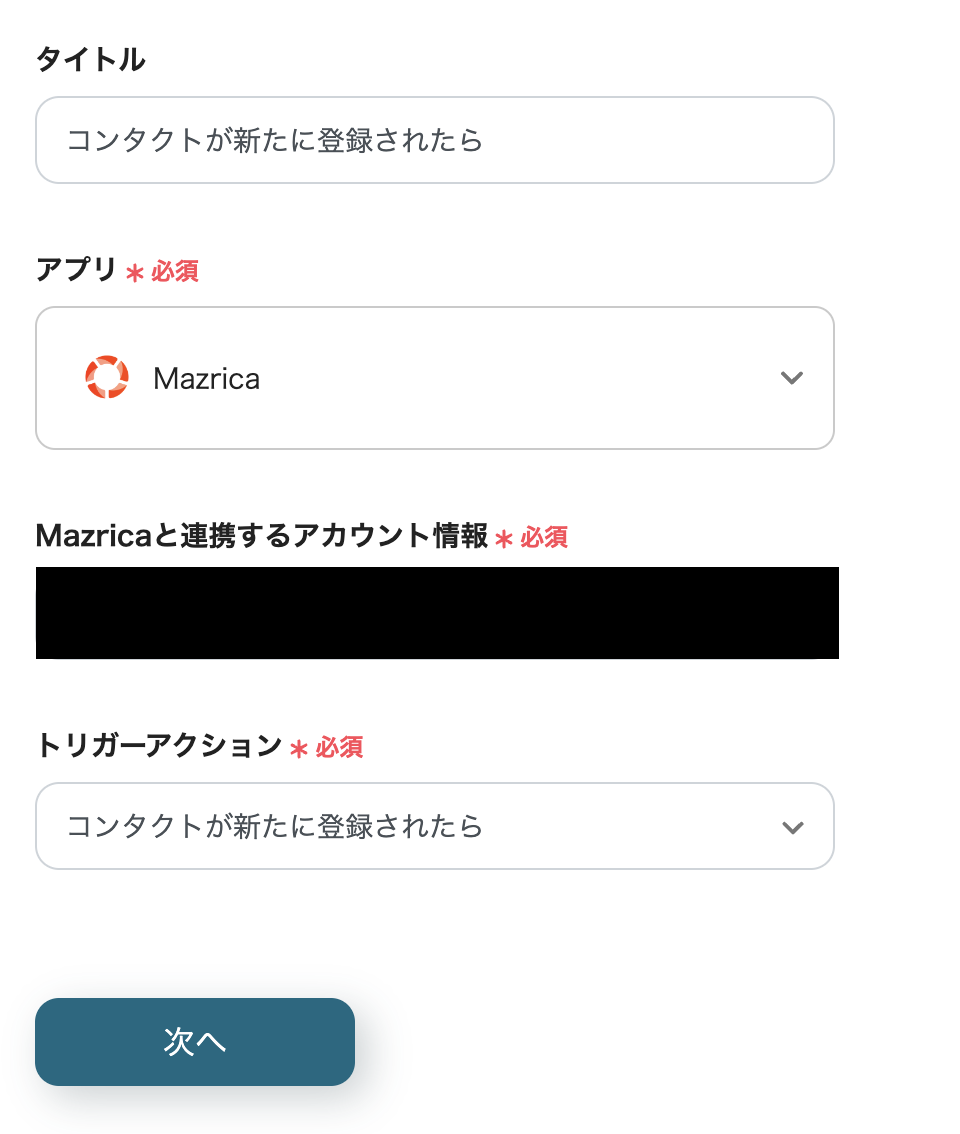Click the タイトル input field

pos(434,140)
